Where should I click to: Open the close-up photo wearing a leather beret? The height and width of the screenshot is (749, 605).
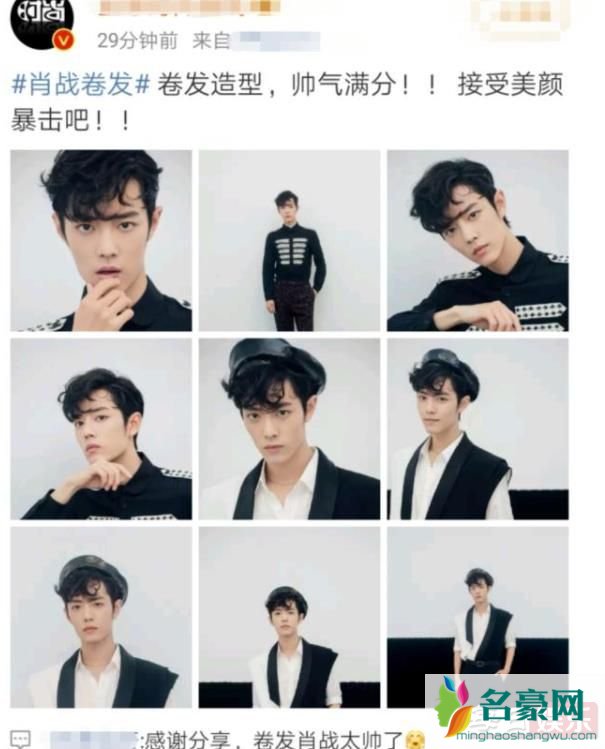pyautogui.click(x=289, y=429)
